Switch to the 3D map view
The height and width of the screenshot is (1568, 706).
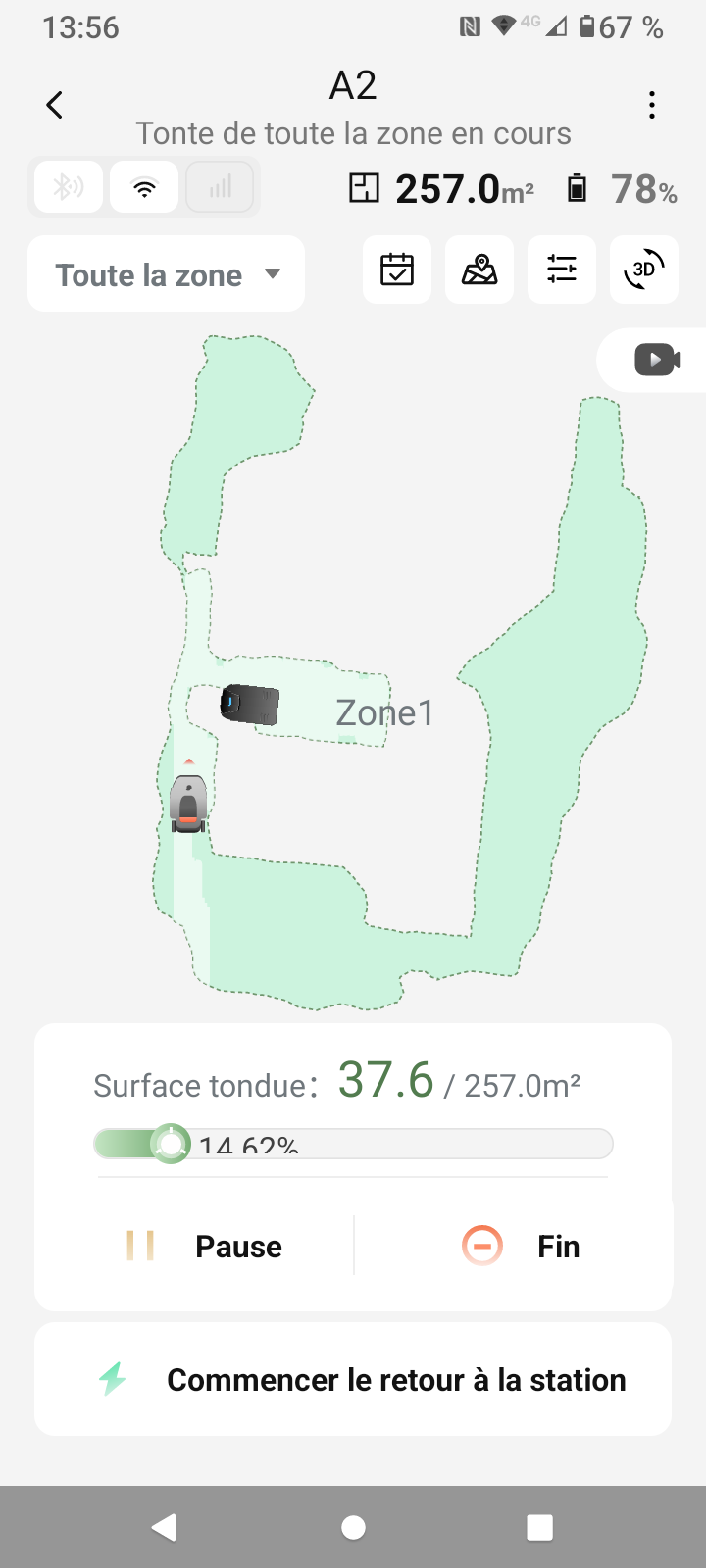[x=644, y=269]
